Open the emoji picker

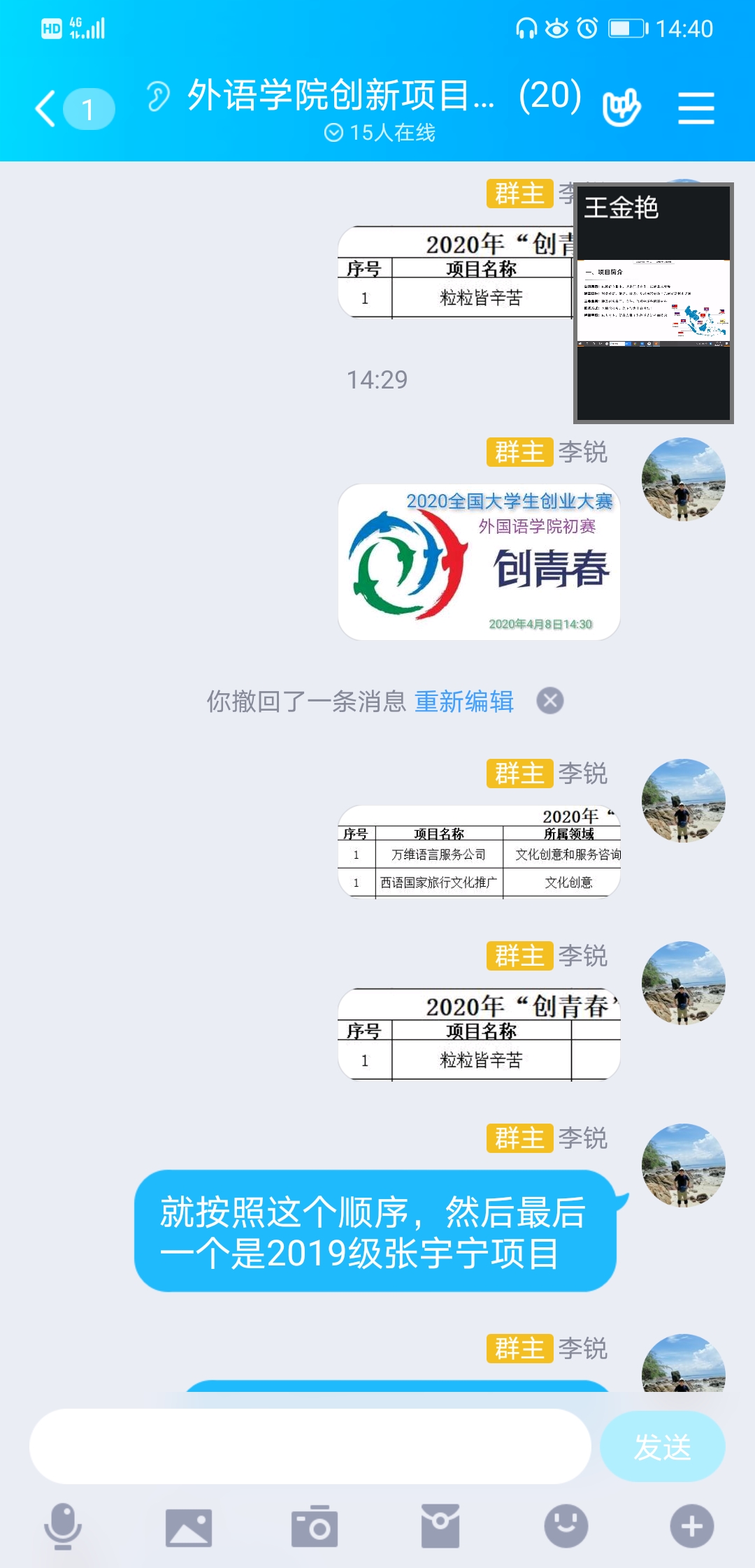coord(566,1526)
